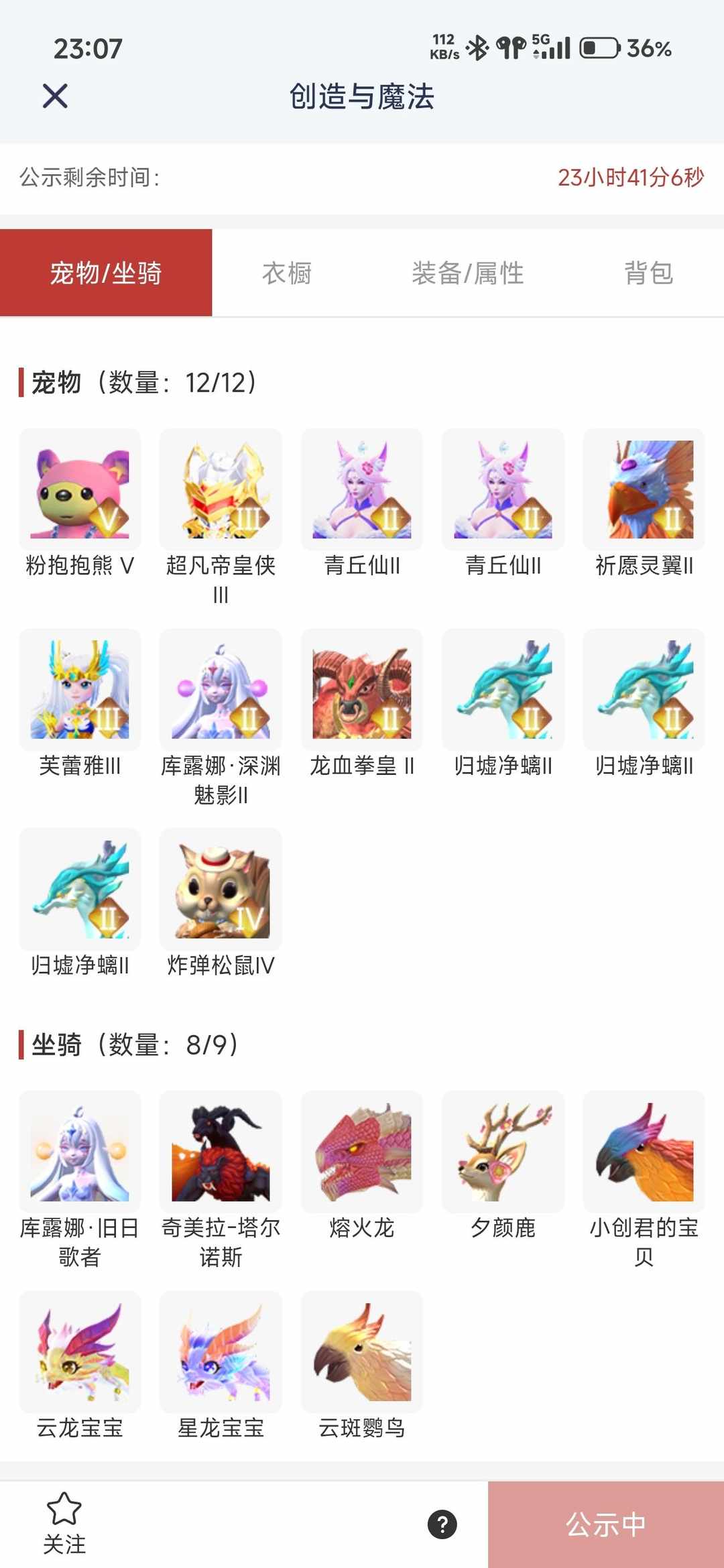Switch to the 衣橱 tab
This screenshot has width=724, height=1568.
(x=287, y=272)
